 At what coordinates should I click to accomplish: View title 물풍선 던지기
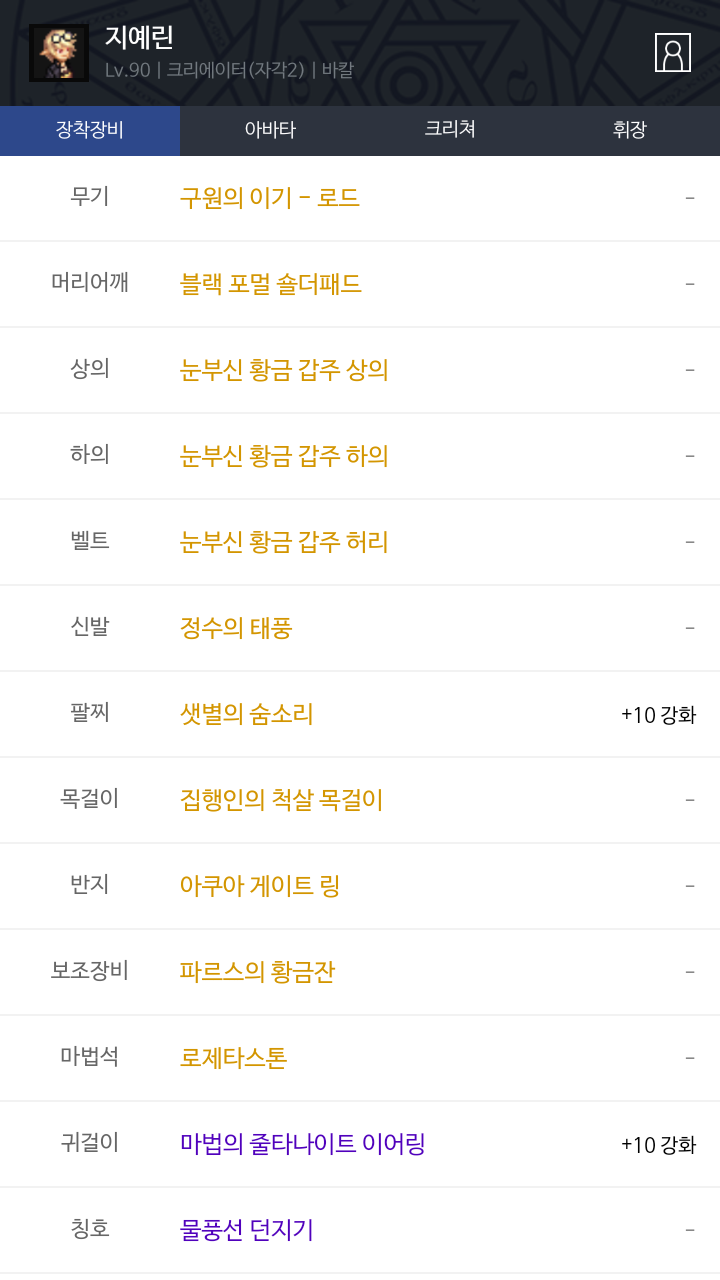pos(247,1230)
